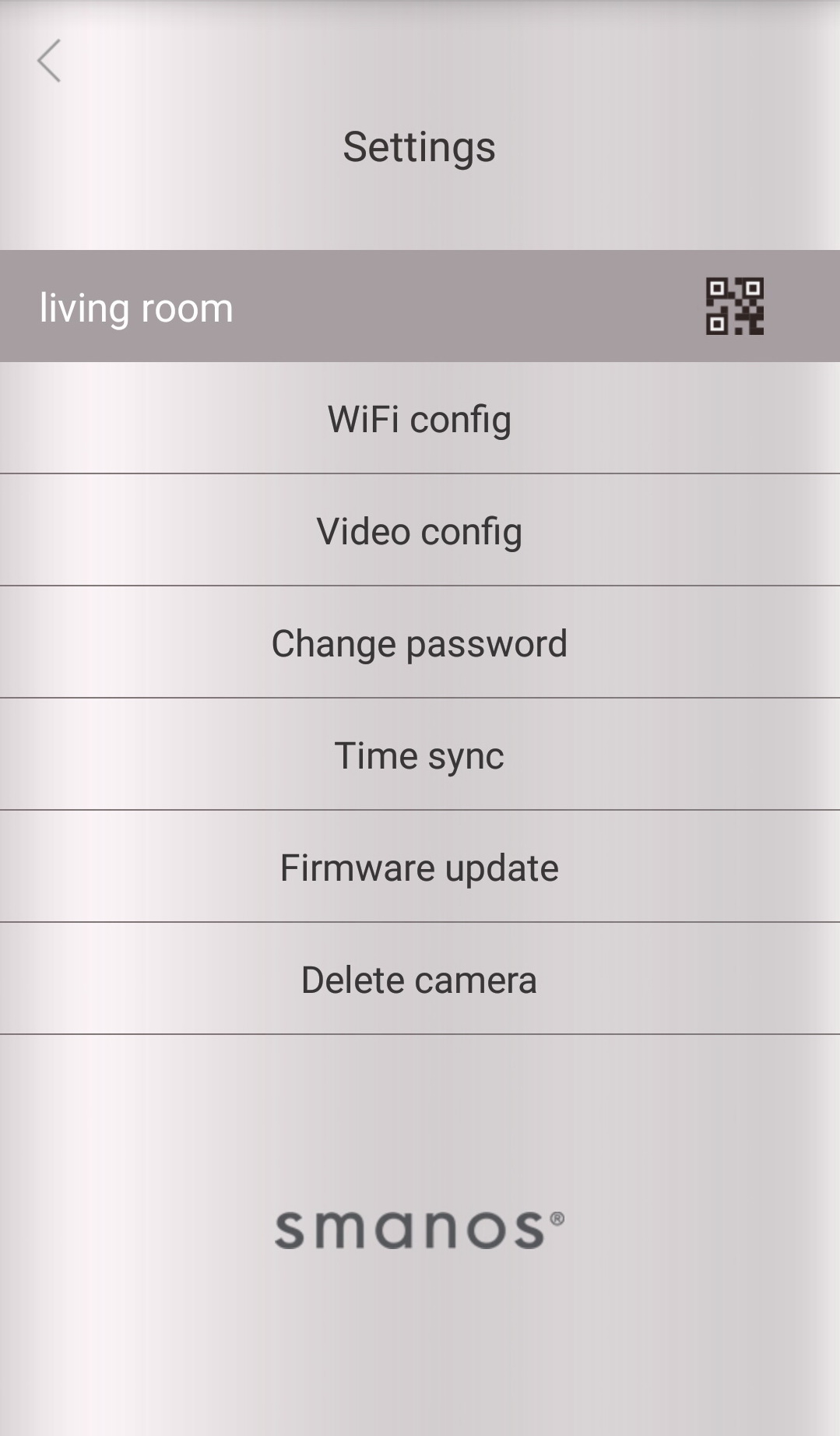
Task: Open WiFi config settings
Action: (420, 418)
